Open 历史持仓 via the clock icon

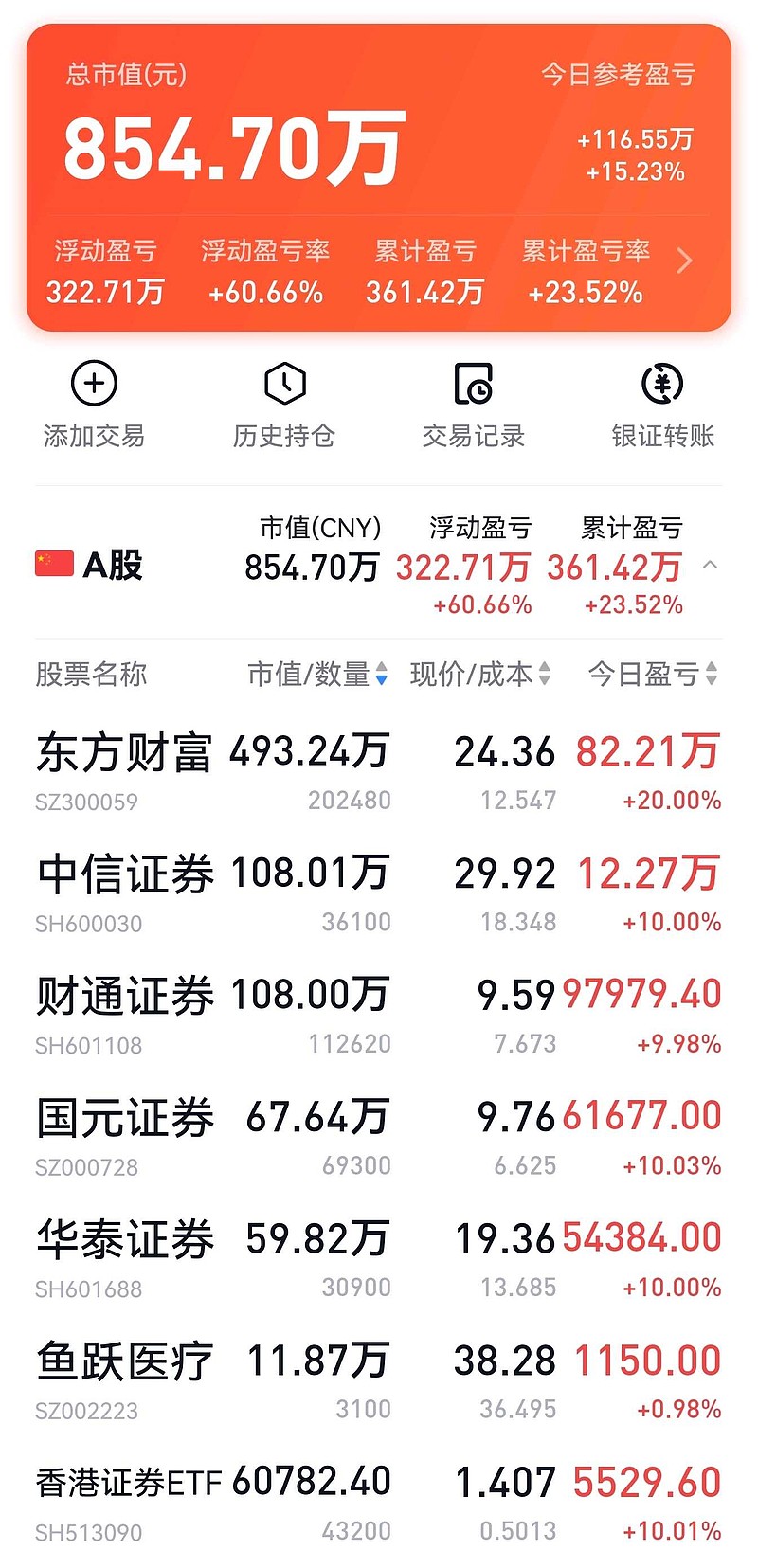click(x=282, y=386)
